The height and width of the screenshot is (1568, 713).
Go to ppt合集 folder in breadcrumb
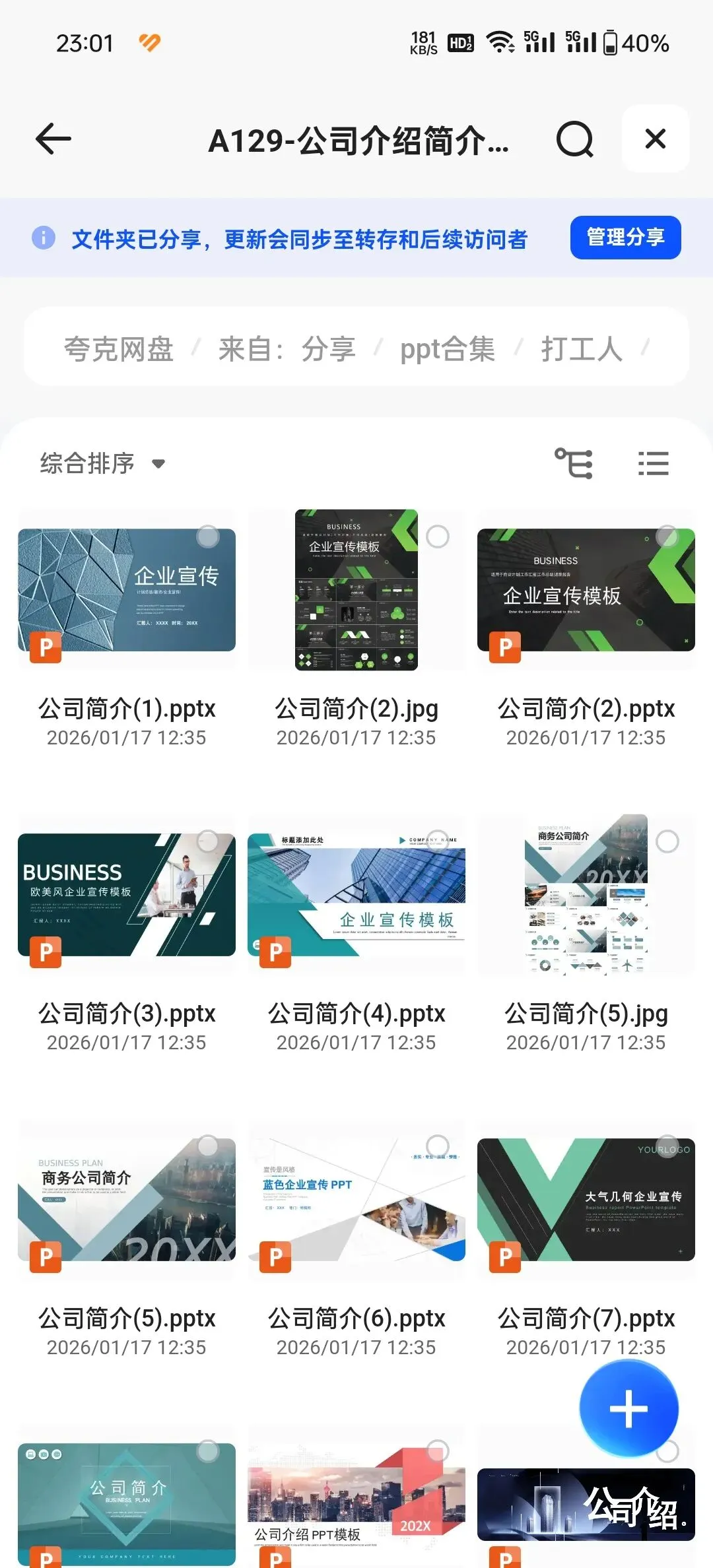(448, 348)
